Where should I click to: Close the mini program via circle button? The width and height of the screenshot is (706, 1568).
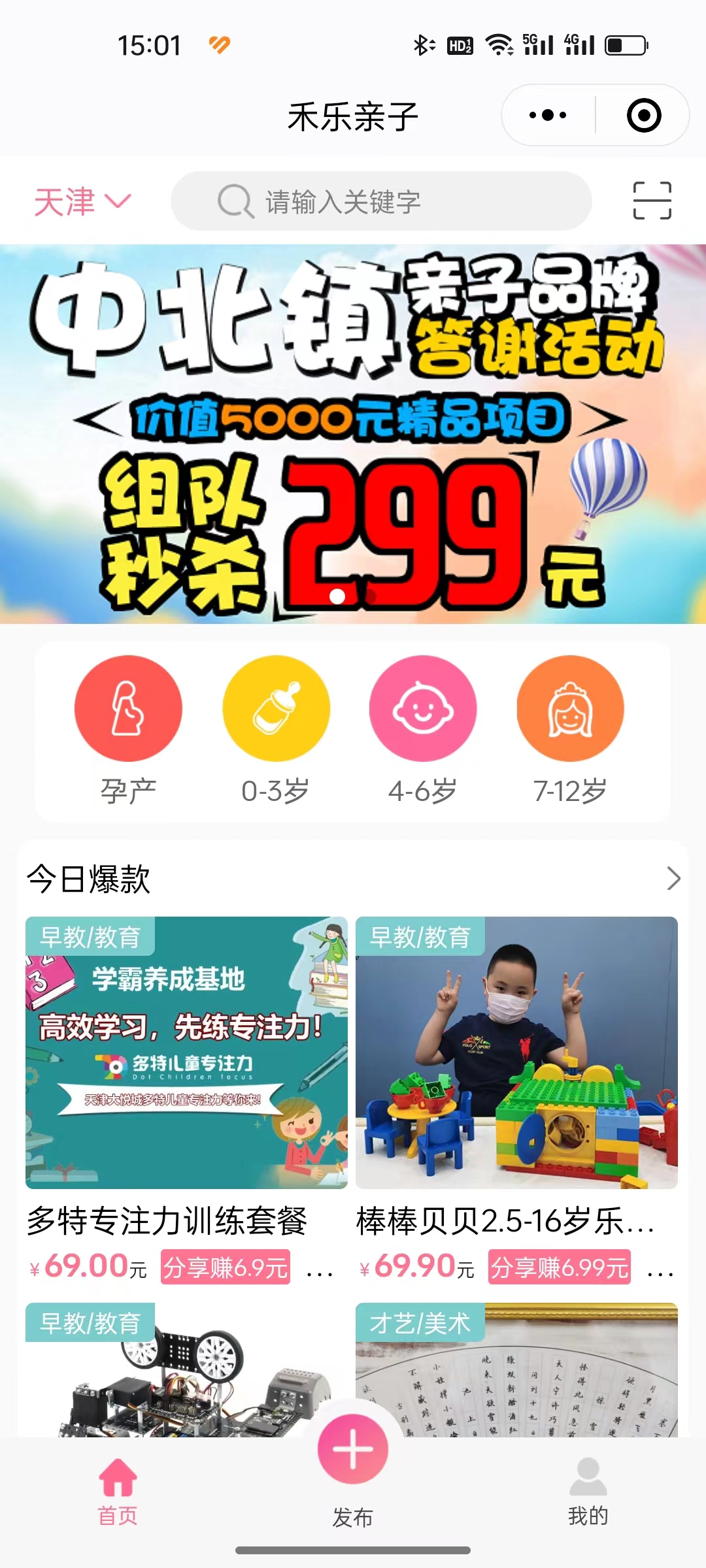pos(644,116)
